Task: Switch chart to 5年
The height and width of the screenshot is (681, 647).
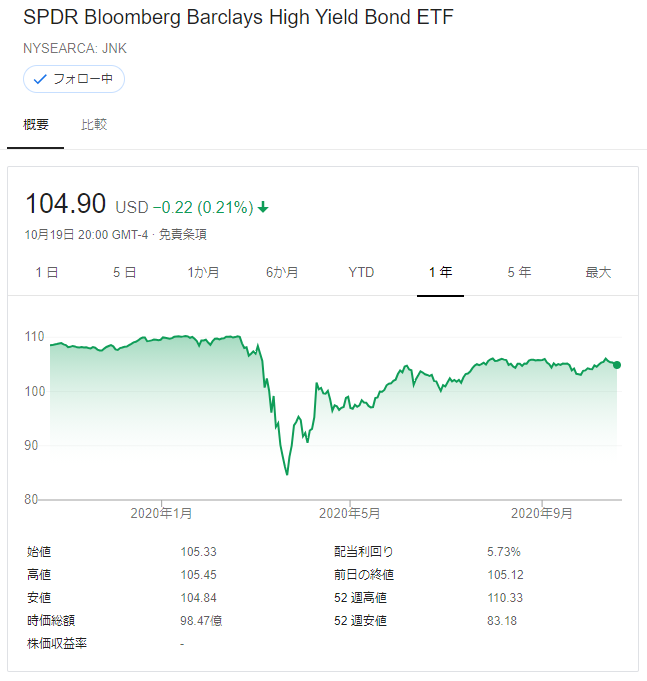Action: click(x=519, y=272)
